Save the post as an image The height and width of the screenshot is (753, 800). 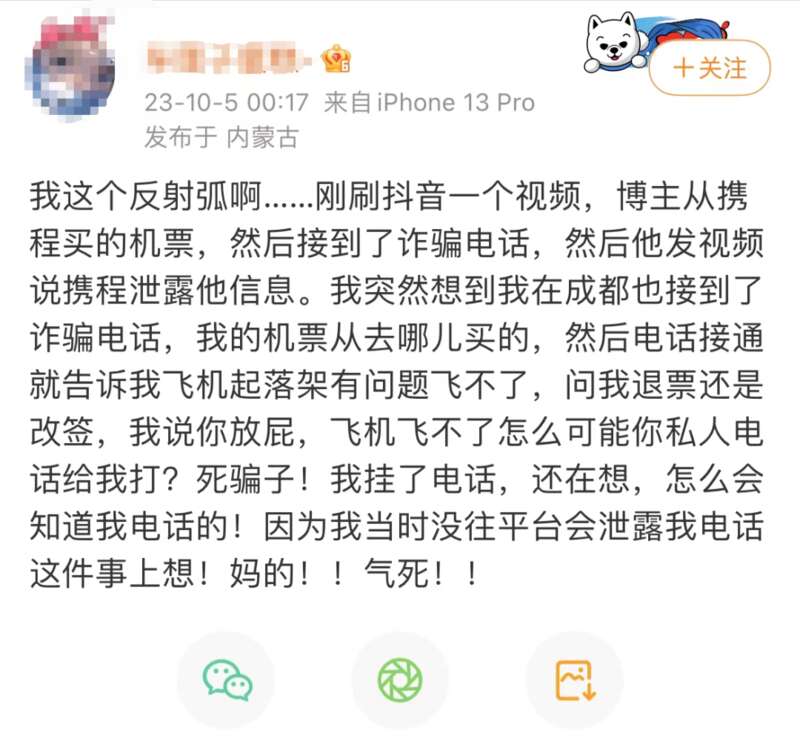tap(575, 680)
